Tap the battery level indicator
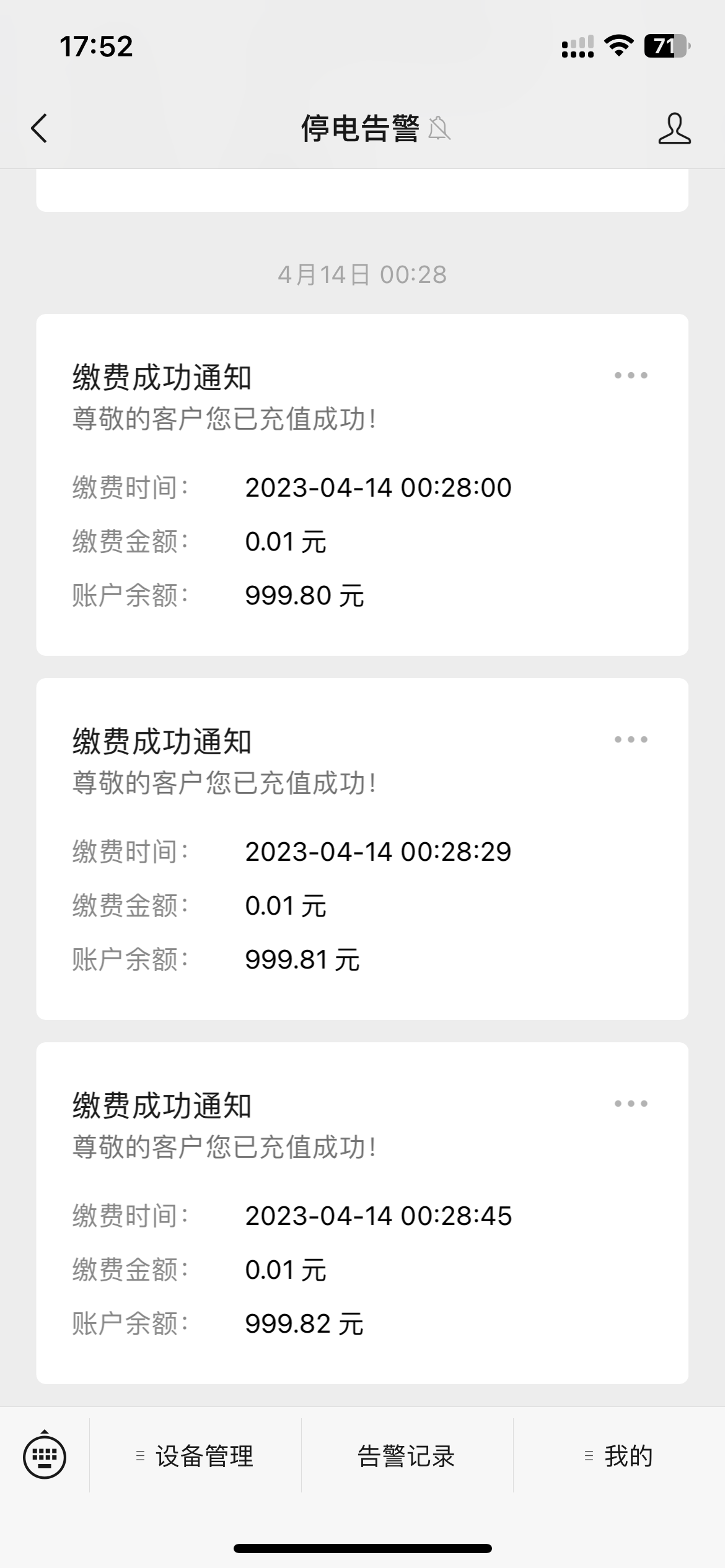The width and height of the screenshot is (725, 1568). click(x=667, y=44)
